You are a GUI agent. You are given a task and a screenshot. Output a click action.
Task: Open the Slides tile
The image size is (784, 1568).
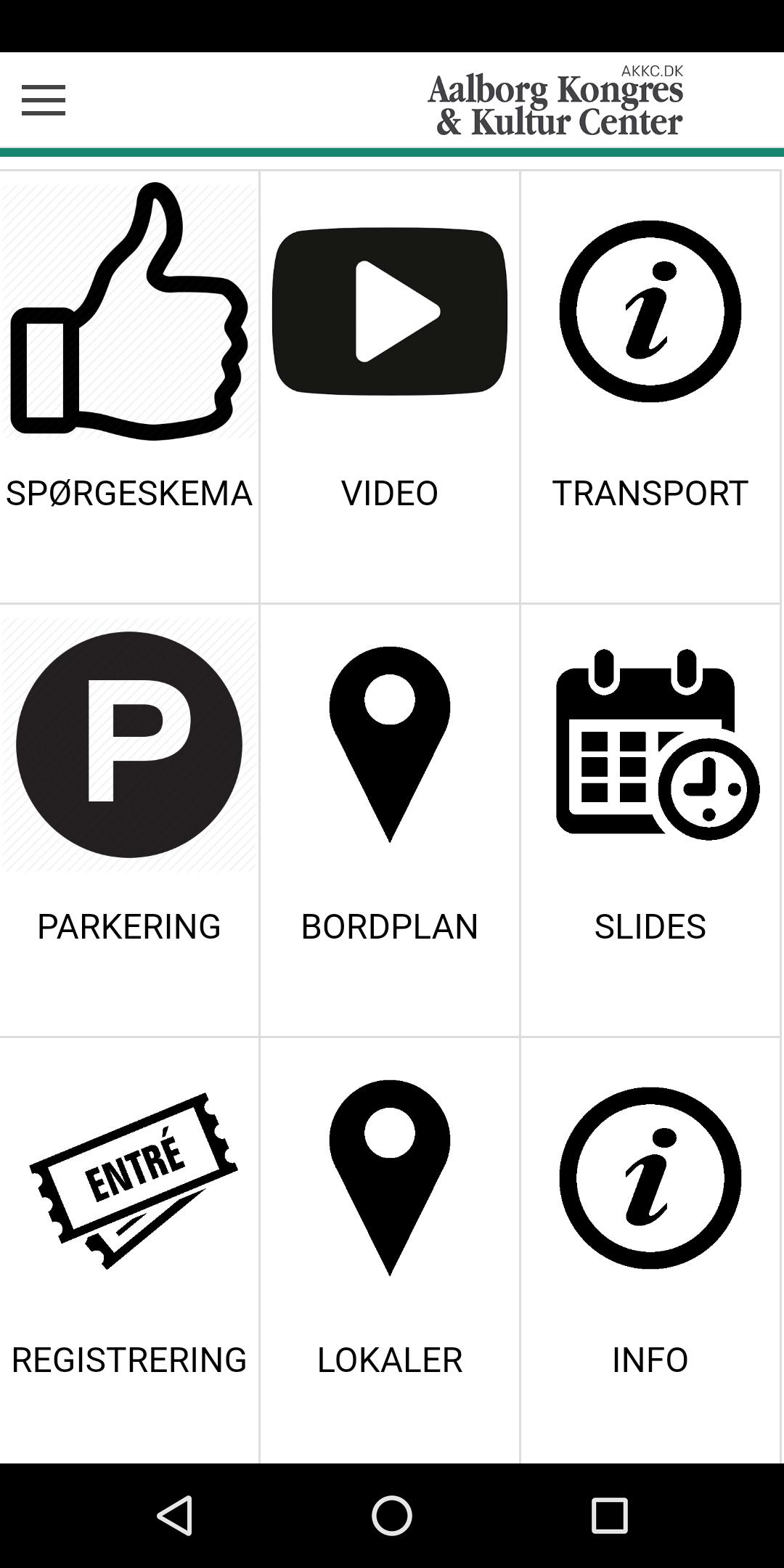pyautogui.click(x=650, y=819)
